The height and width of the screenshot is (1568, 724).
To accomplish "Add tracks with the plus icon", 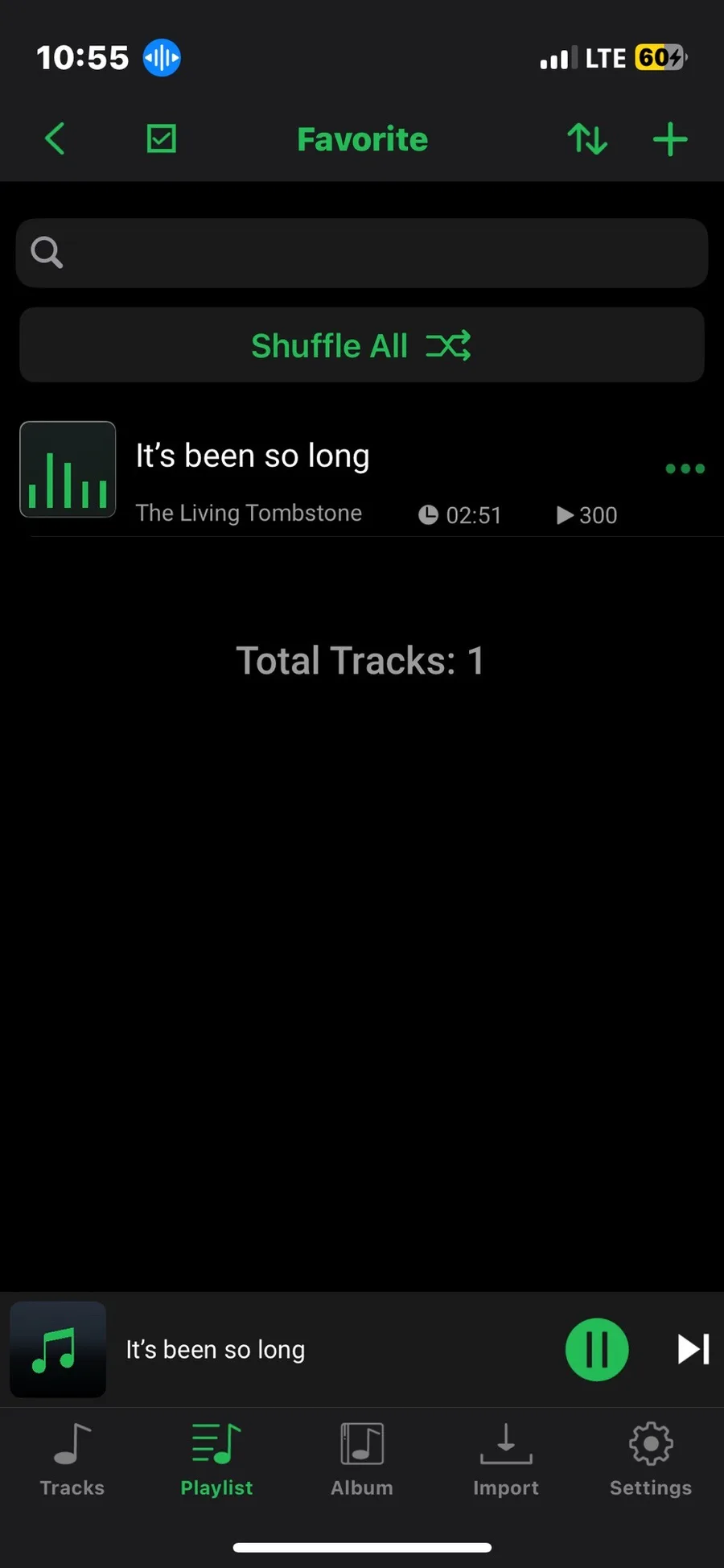I will [669, 139].
